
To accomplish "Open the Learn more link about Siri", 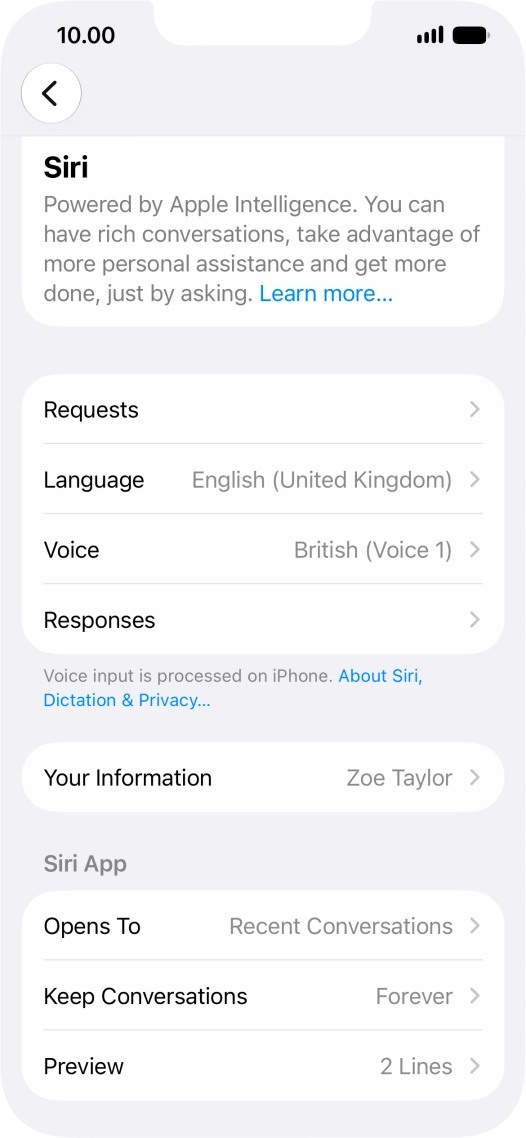I will pyautogui.click(x=326, y=294).
